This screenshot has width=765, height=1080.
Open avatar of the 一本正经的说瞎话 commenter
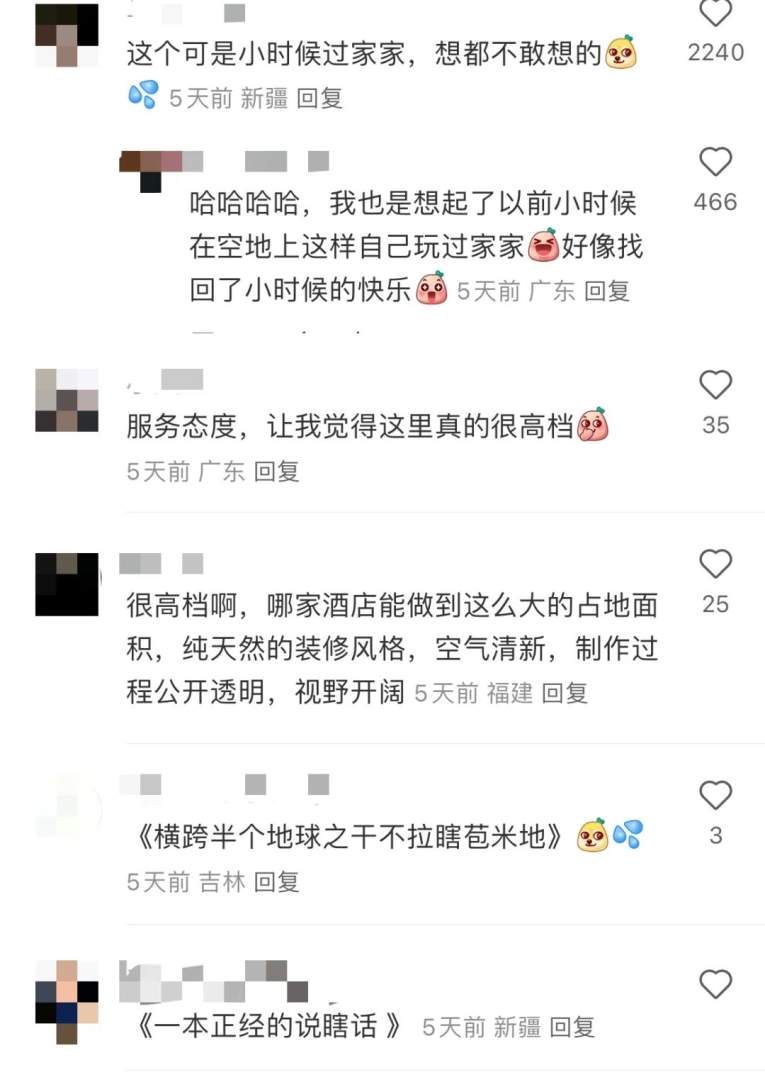tap(67, 1000)
